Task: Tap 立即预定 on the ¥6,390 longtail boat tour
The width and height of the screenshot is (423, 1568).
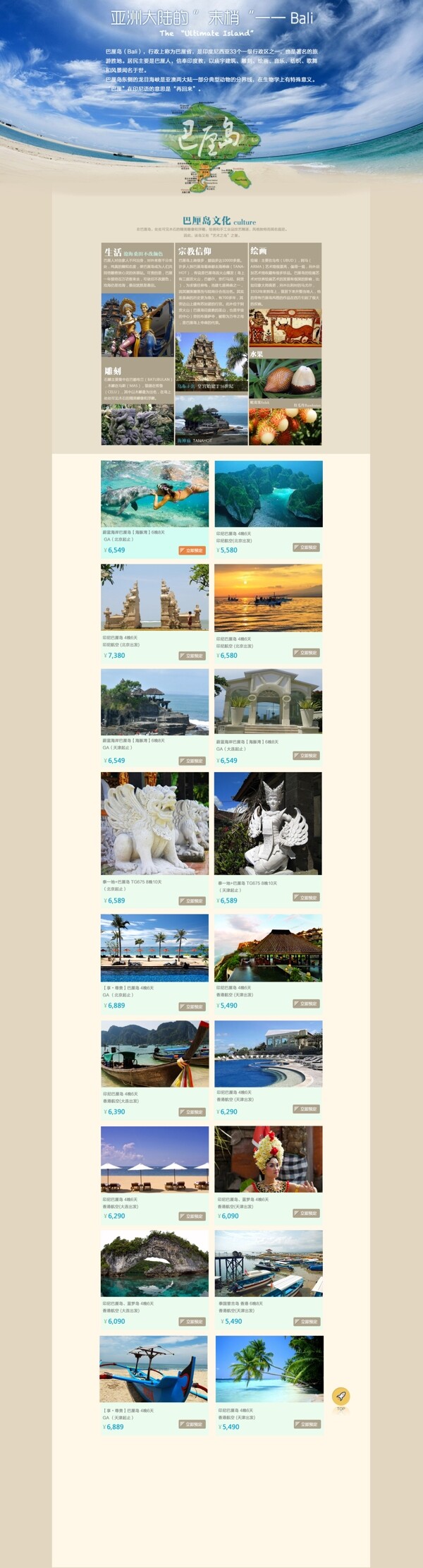Action: (192, 1112)
